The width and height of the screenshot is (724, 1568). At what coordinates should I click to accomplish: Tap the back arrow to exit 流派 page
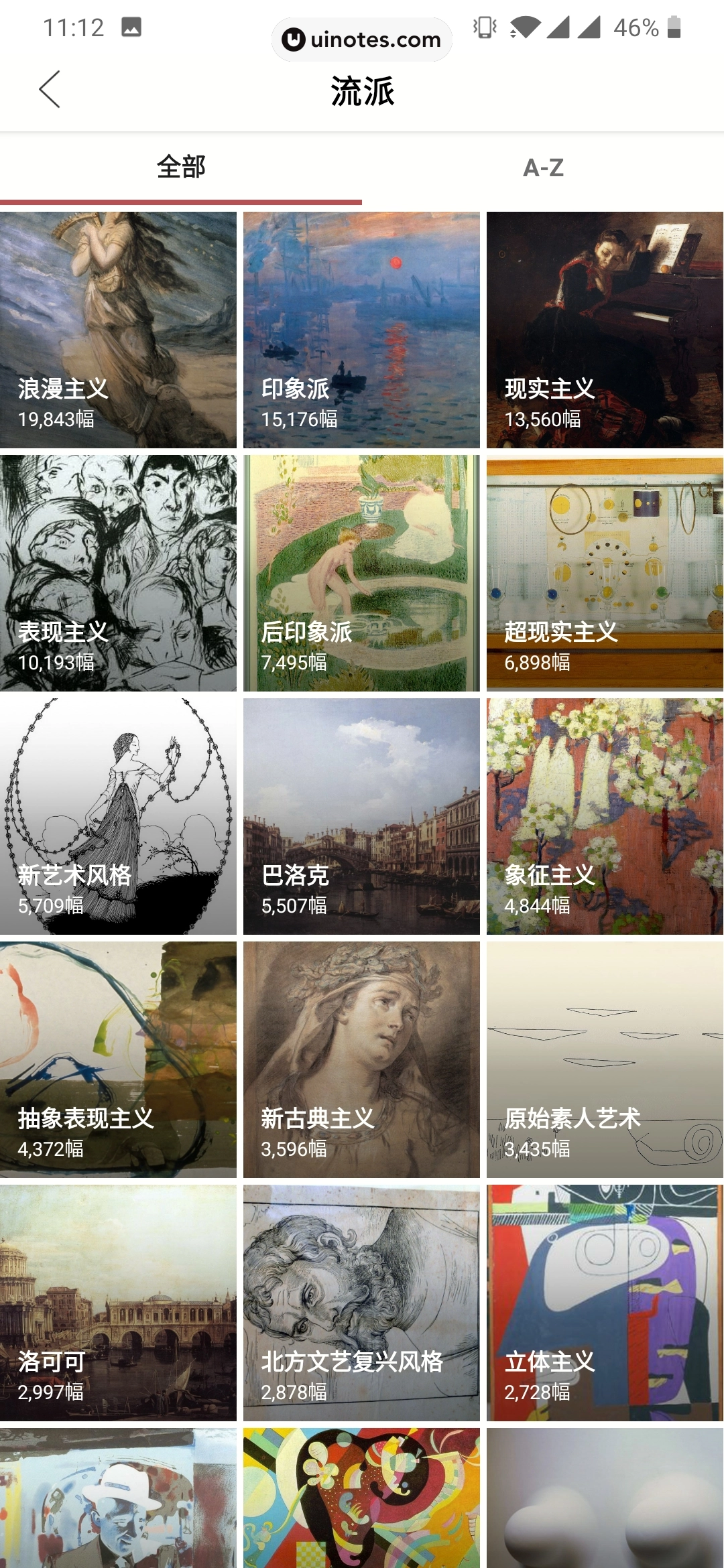(49, 89)
